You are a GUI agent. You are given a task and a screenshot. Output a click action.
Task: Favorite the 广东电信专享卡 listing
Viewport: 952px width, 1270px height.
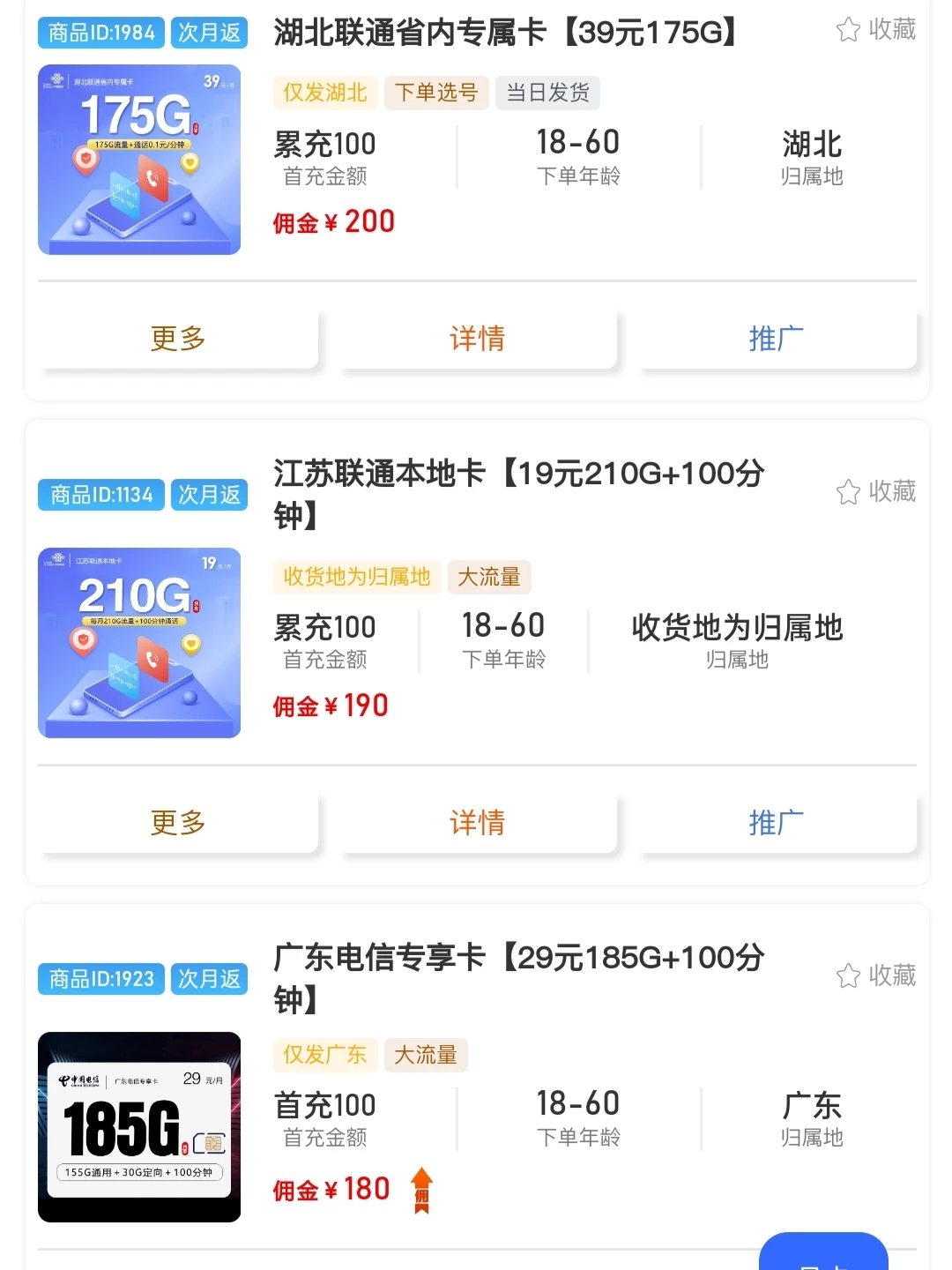point(849,976)
